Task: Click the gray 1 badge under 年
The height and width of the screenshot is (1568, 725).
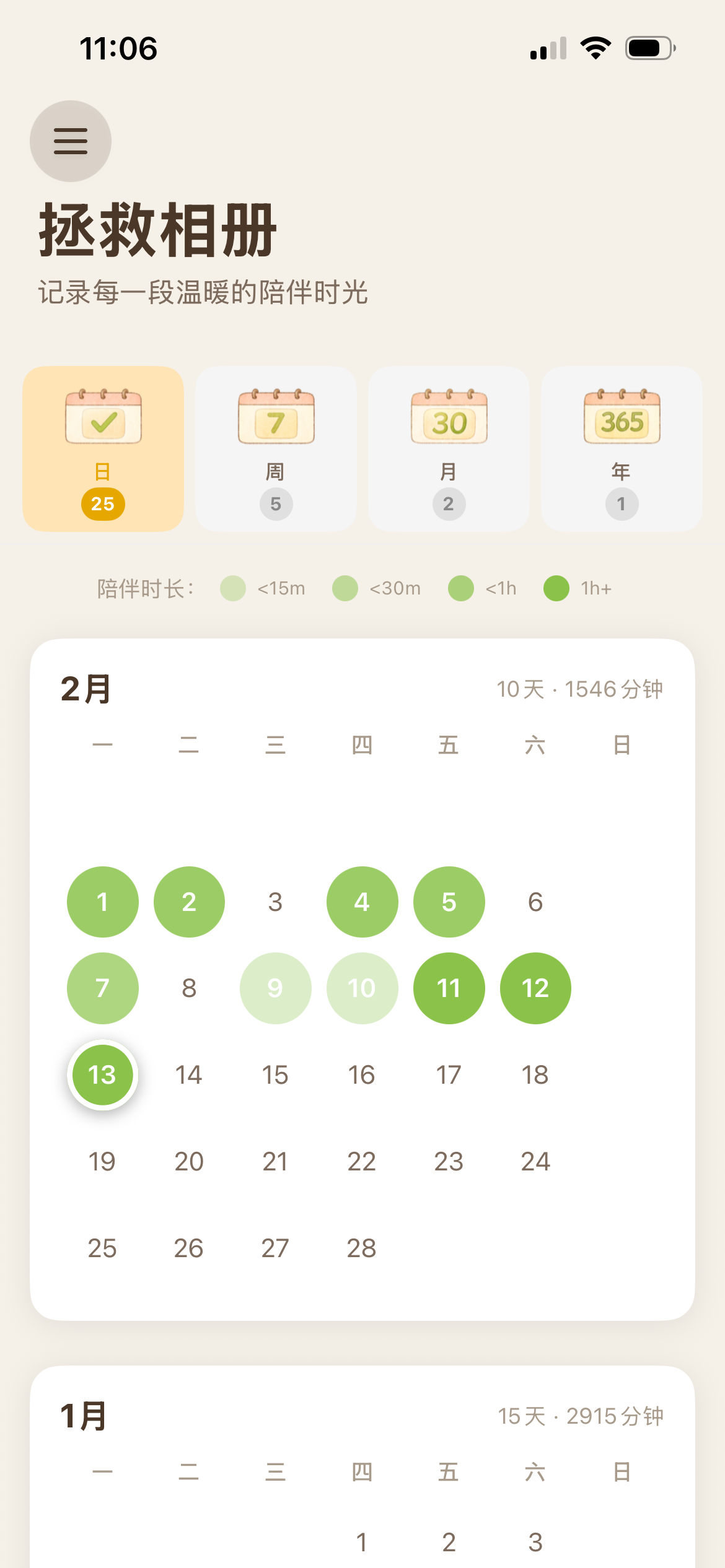Action: (x=622, y=503)
